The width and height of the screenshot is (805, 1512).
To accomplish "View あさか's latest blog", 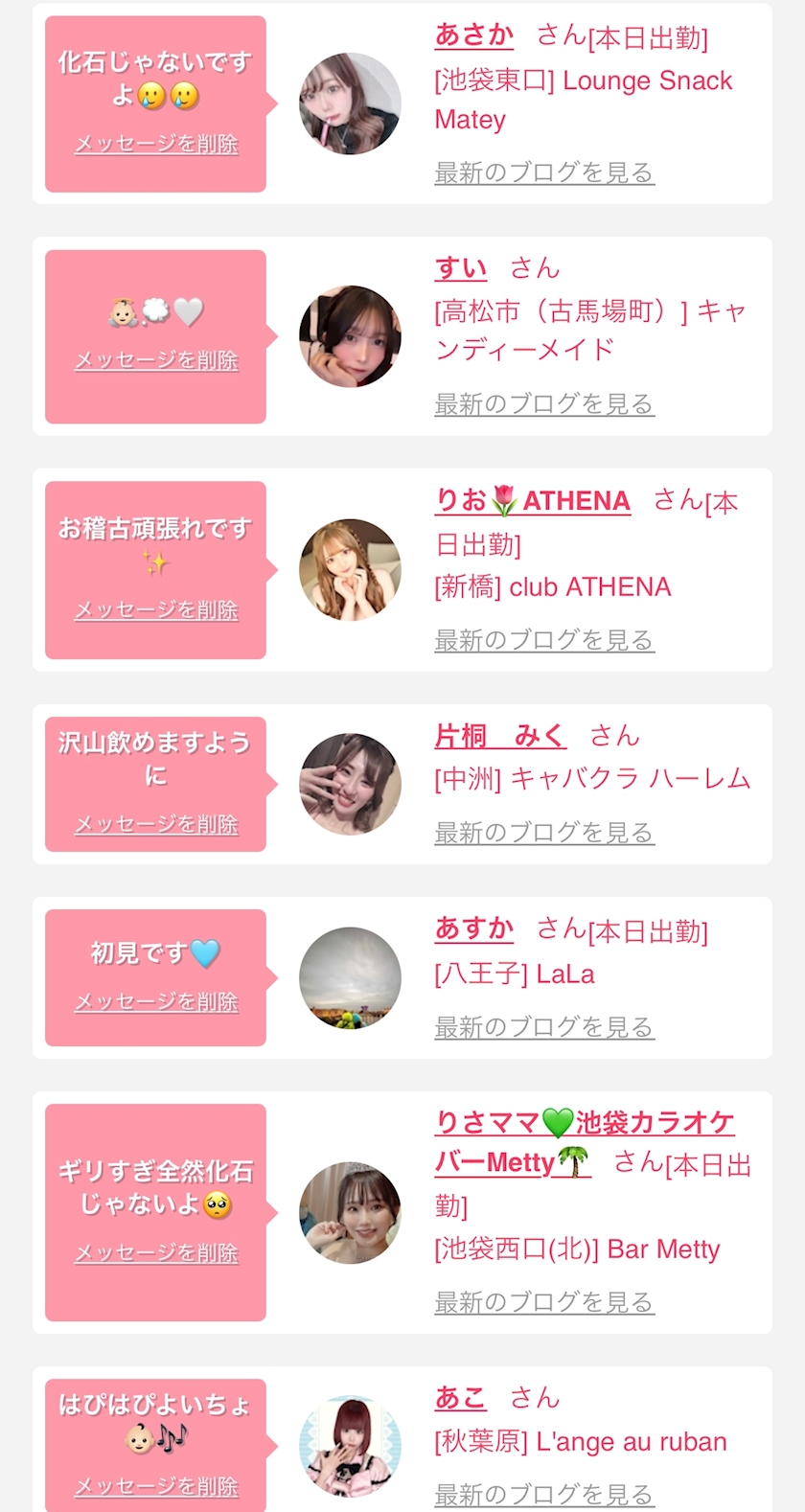I will (544, 172).
